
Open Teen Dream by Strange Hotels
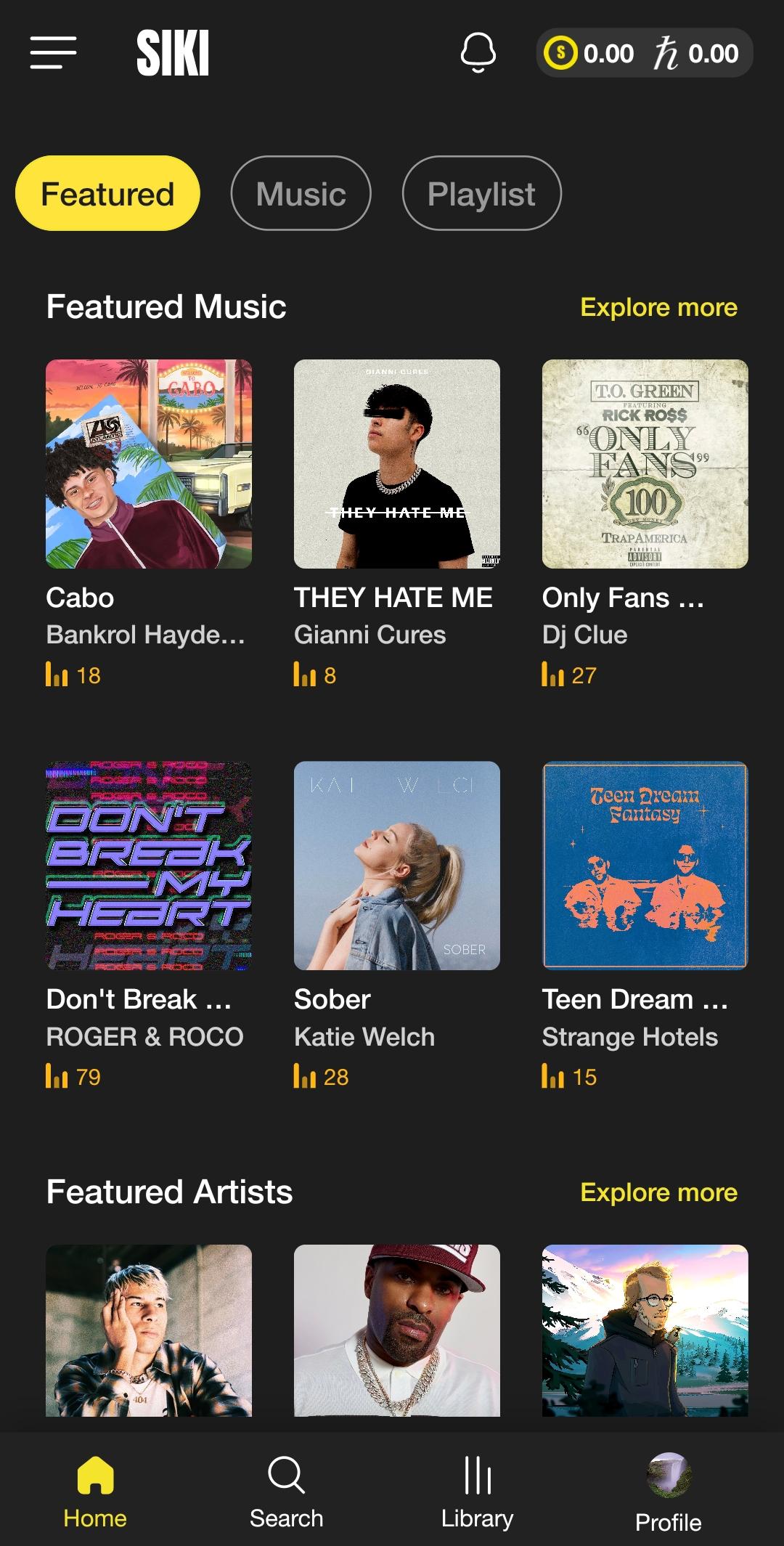(645, 866)
